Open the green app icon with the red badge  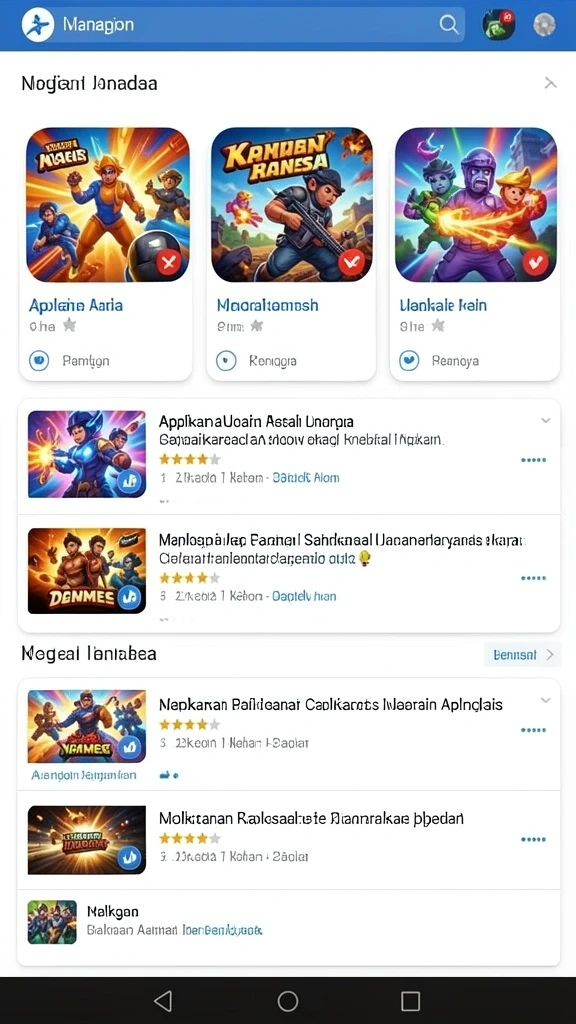click(498, 25)
